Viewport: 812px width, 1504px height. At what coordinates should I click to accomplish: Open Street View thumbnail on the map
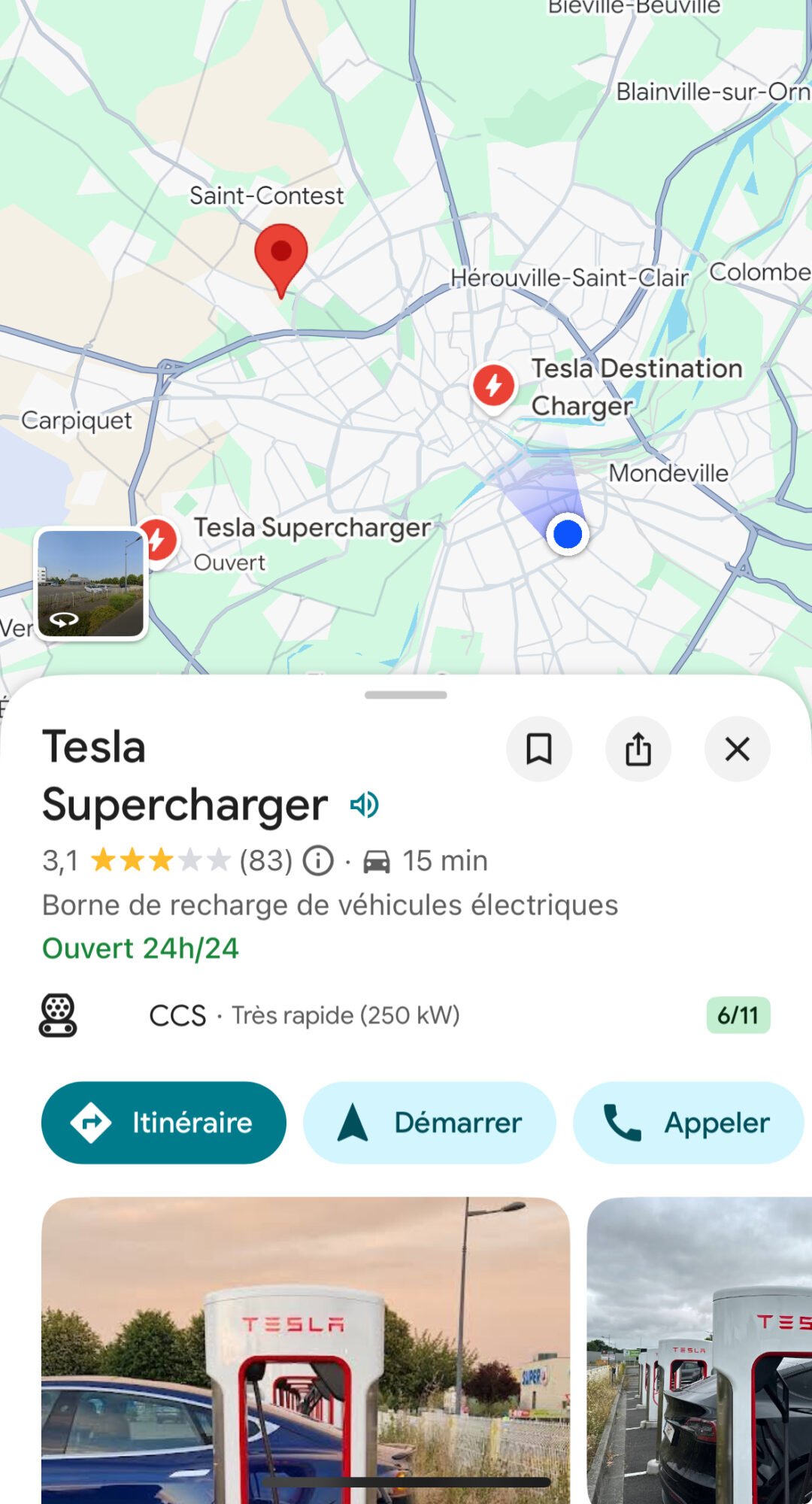(91, 584)
